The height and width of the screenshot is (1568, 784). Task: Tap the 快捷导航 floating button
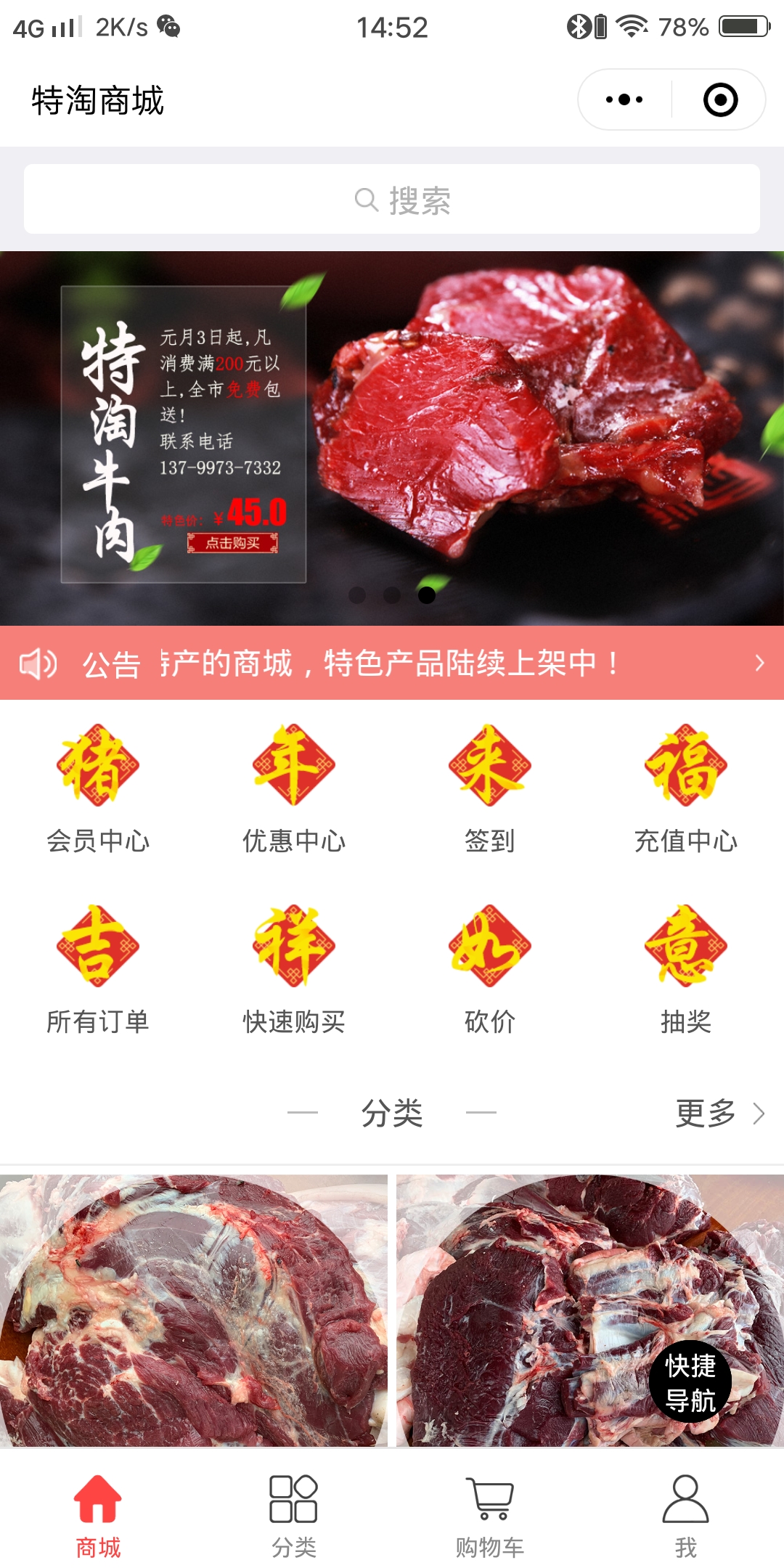[690, 1382]
